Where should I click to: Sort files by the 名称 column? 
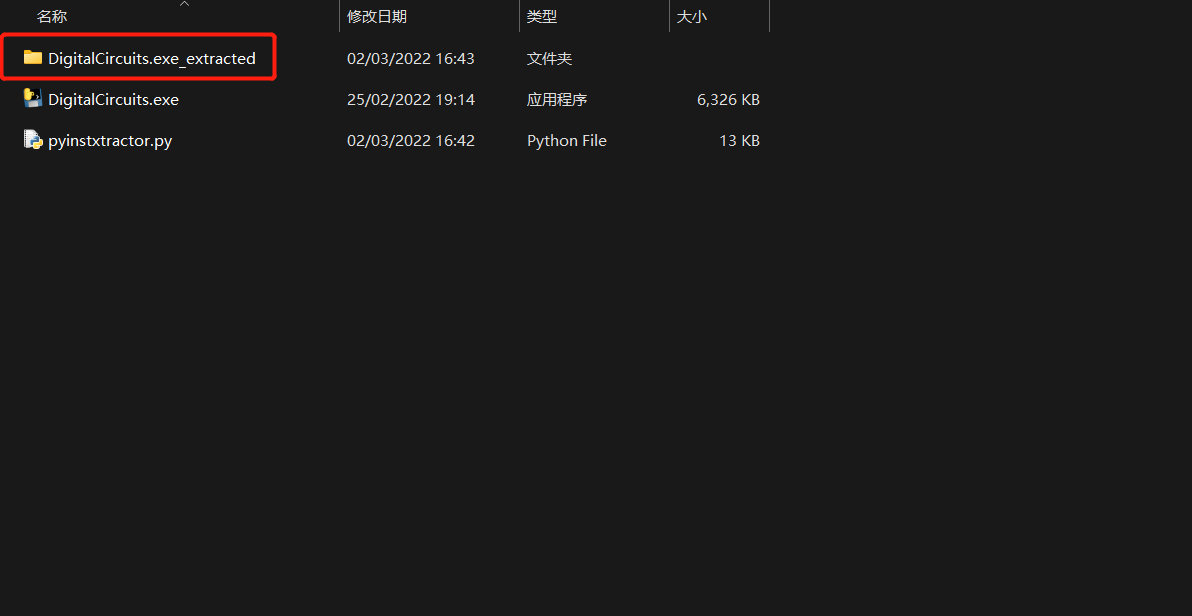click(52, 17)
